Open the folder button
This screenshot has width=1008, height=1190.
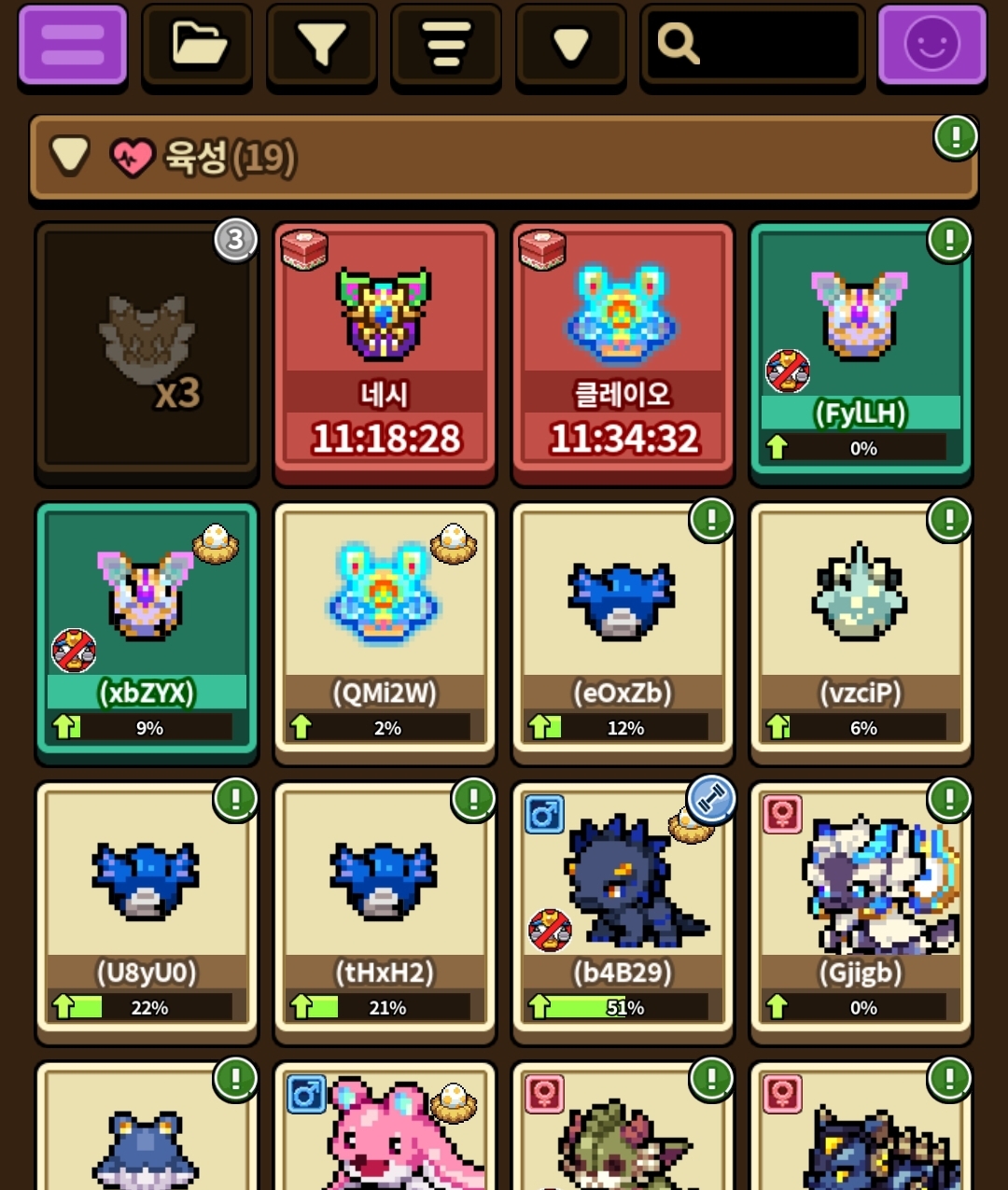click(197, 44)
